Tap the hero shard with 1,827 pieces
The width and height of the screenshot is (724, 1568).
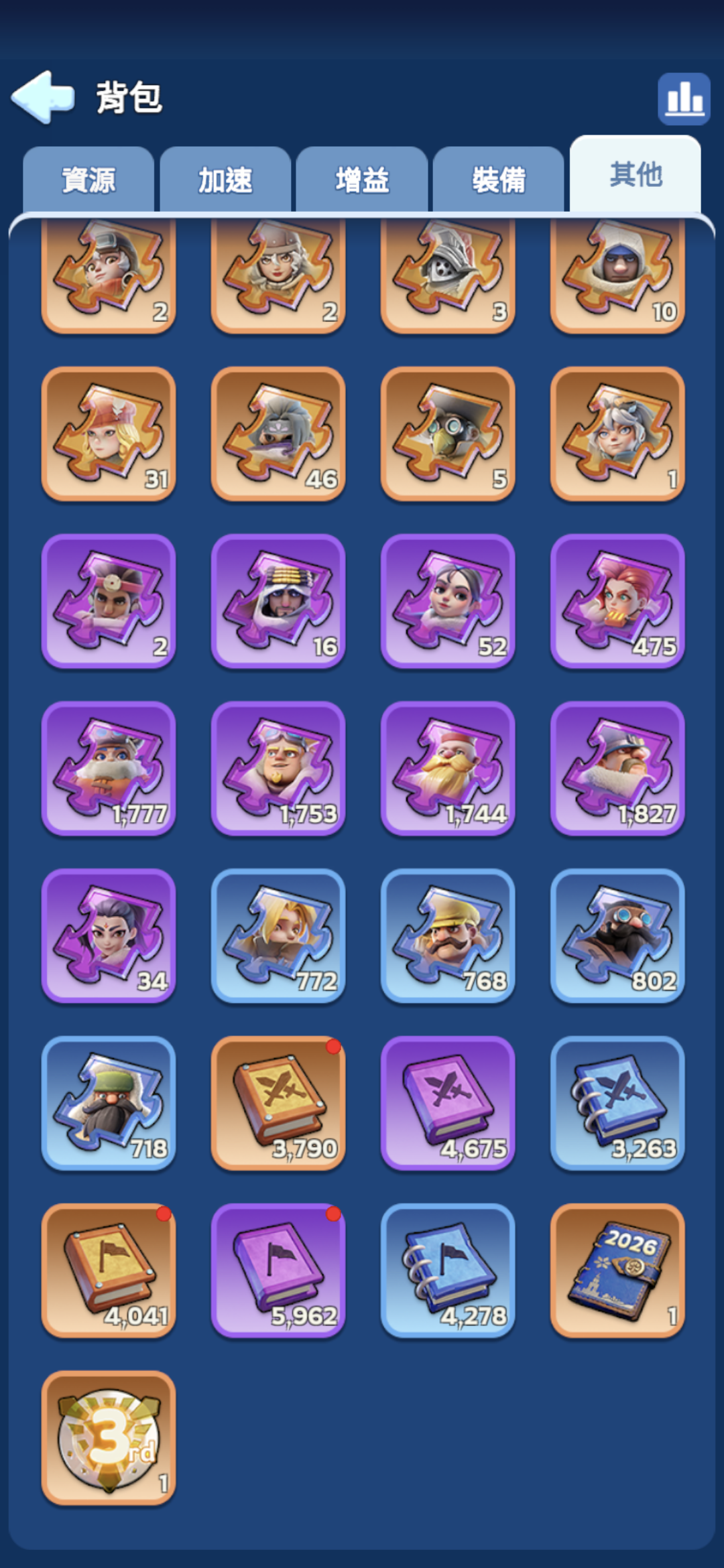[x=617, y=769]
